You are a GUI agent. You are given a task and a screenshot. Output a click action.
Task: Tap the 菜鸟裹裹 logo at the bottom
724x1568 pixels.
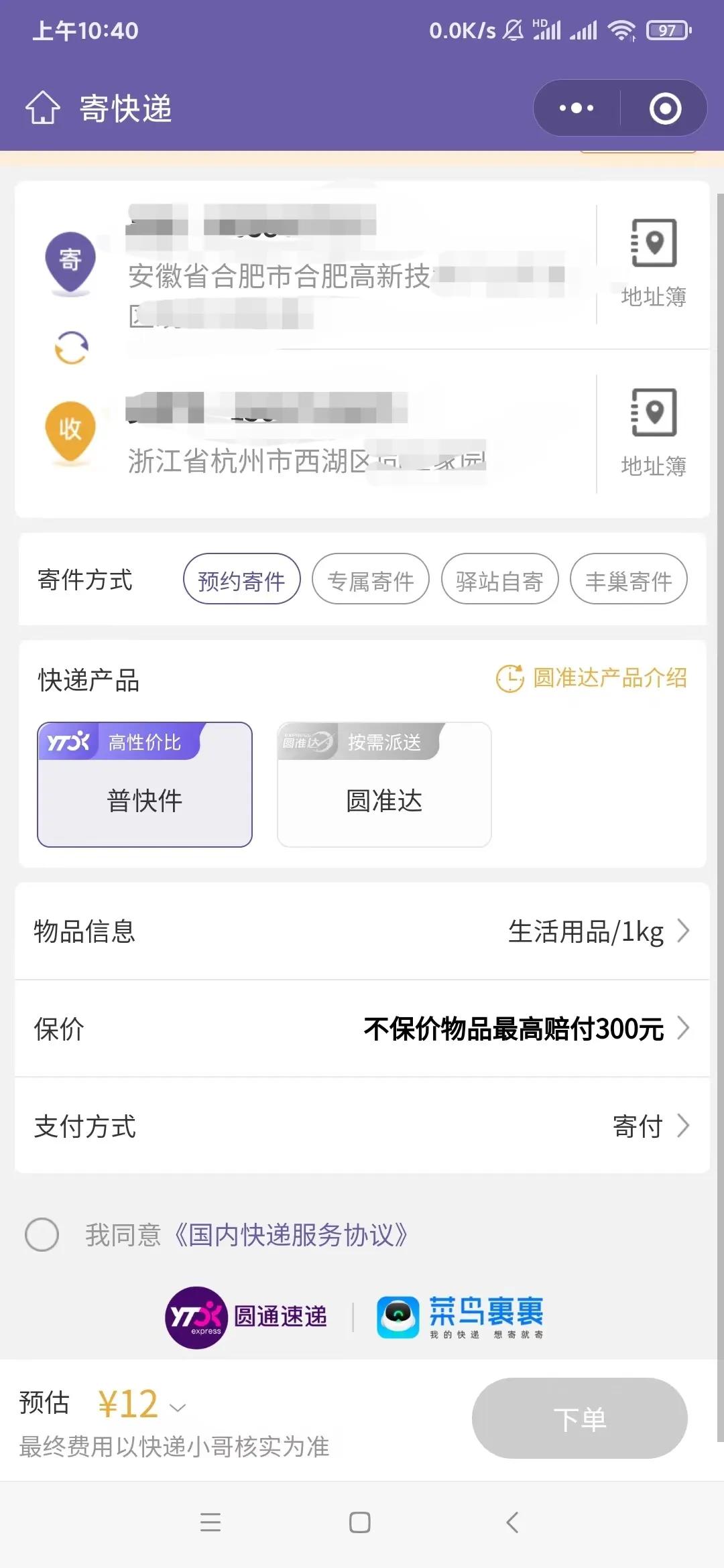(x=461, y=1315)
